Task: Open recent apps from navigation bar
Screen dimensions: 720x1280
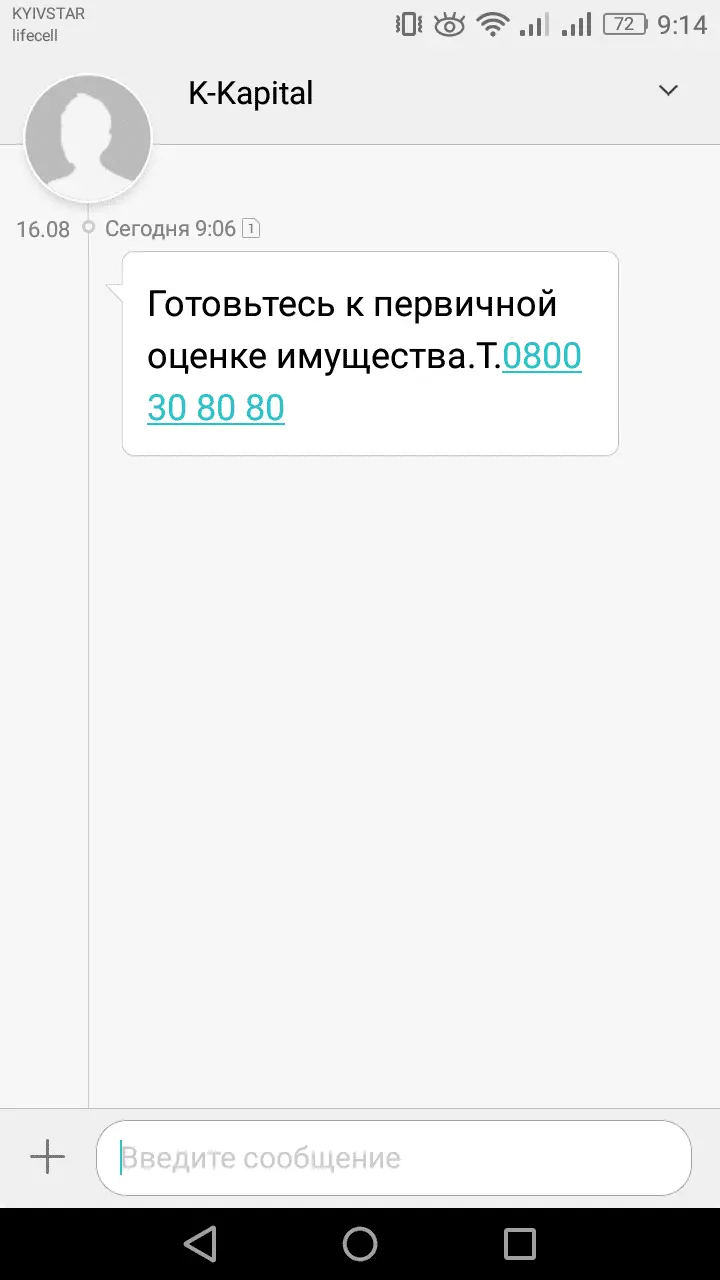Action: pos(520,1244)
